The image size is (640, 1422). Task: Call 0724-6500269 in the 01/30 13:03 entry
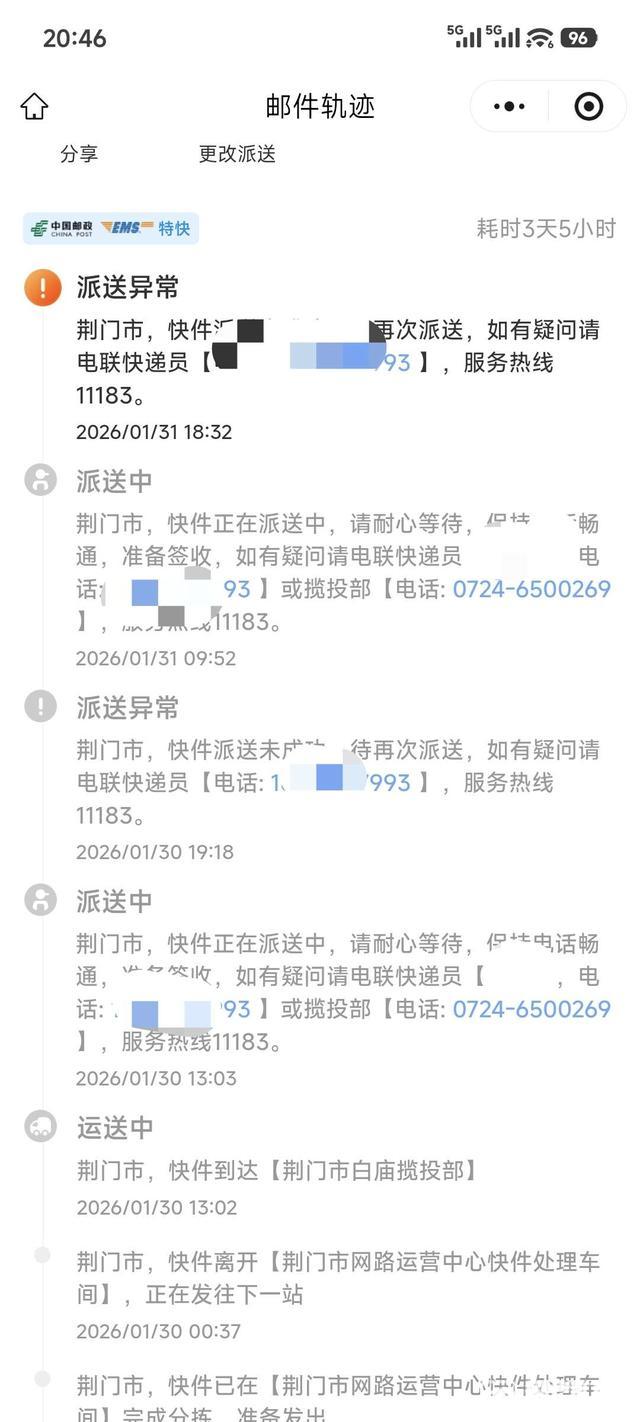coord(531,1009)
